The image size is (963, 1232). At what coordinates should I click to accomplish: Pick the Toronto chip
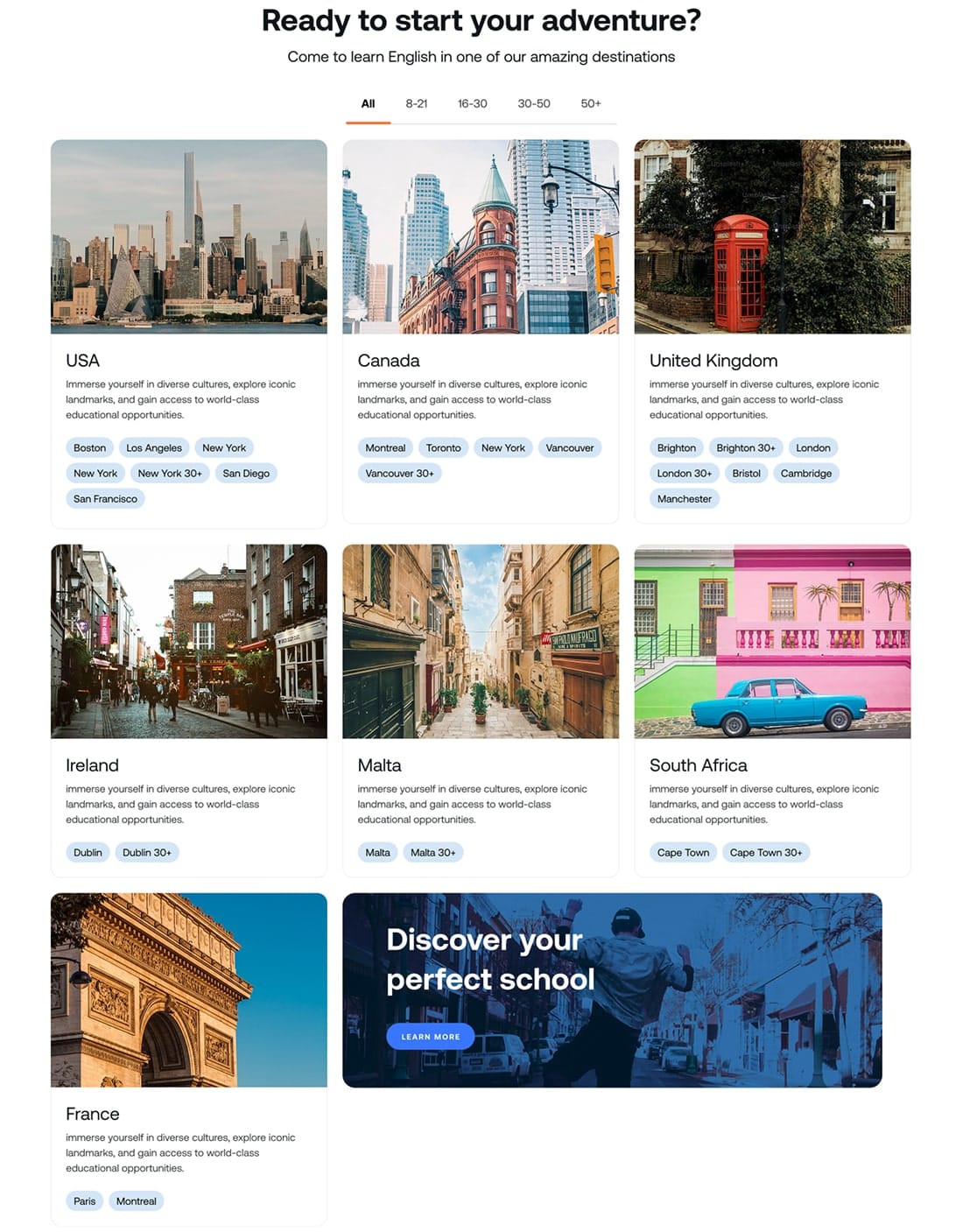(443, 447)
